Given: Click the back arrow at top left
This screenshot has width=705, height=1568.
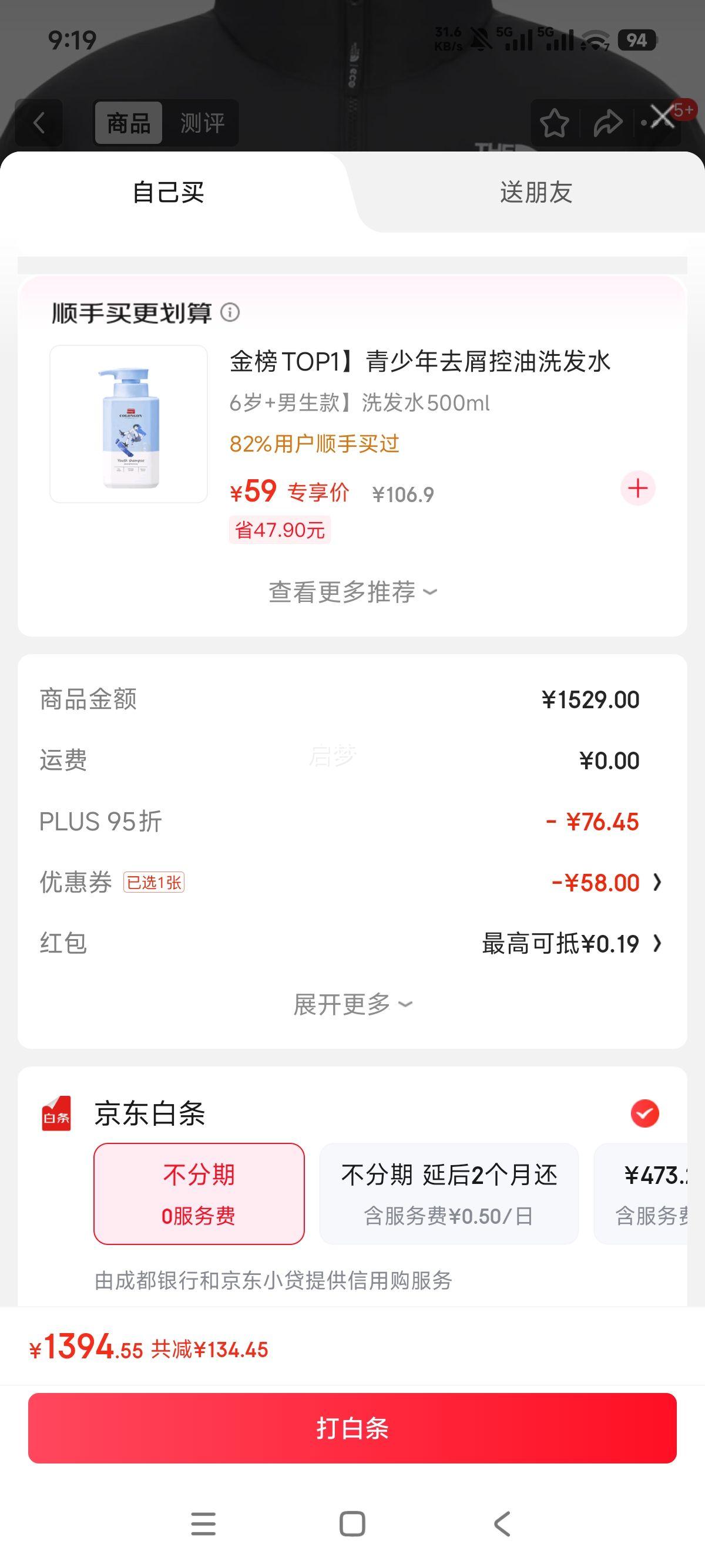Looking at the screenshot, I should 38,123.
